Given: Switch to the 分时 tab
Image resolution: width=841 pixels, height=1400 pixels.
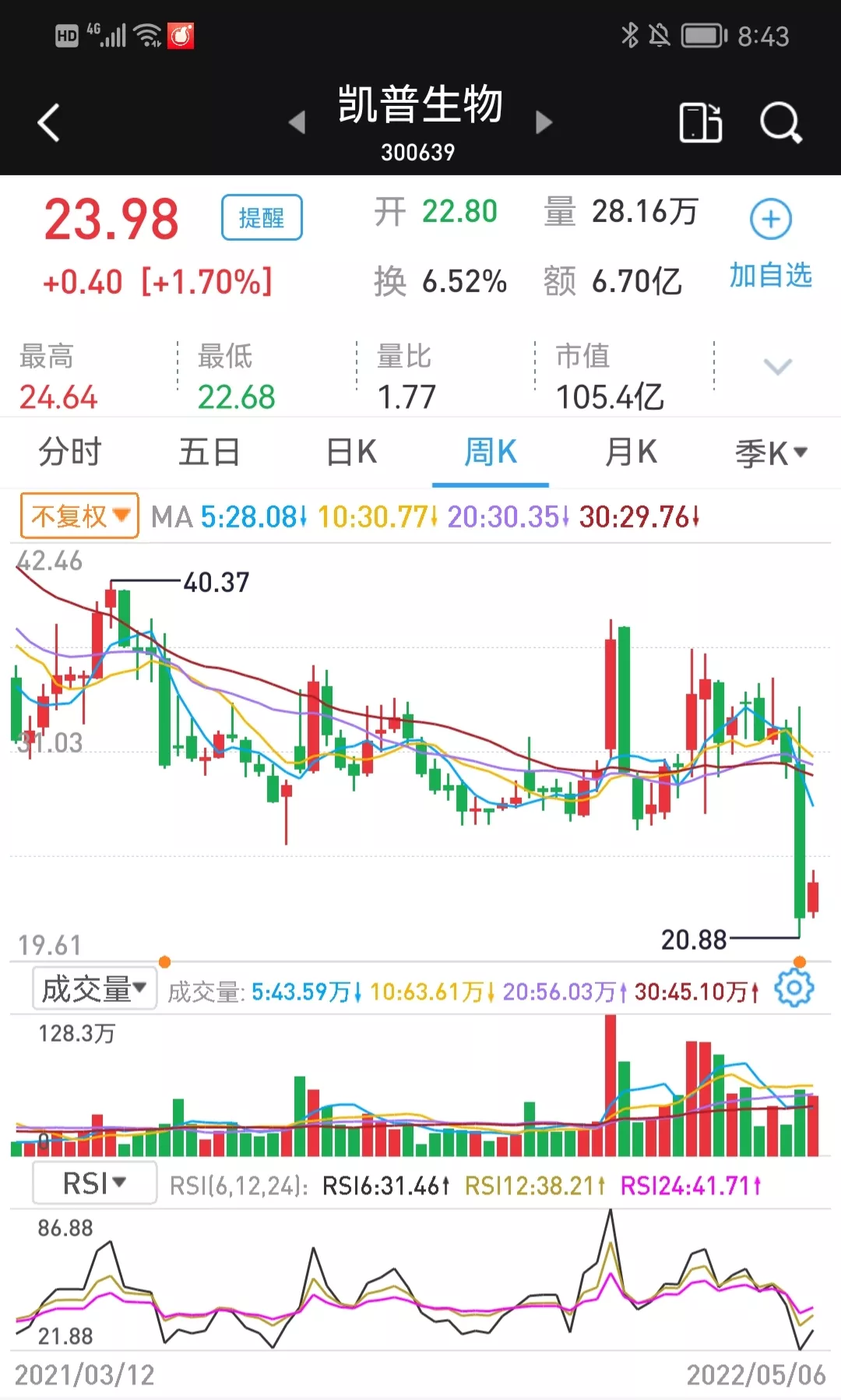Looking at the screenshot, I should [70, 452].
